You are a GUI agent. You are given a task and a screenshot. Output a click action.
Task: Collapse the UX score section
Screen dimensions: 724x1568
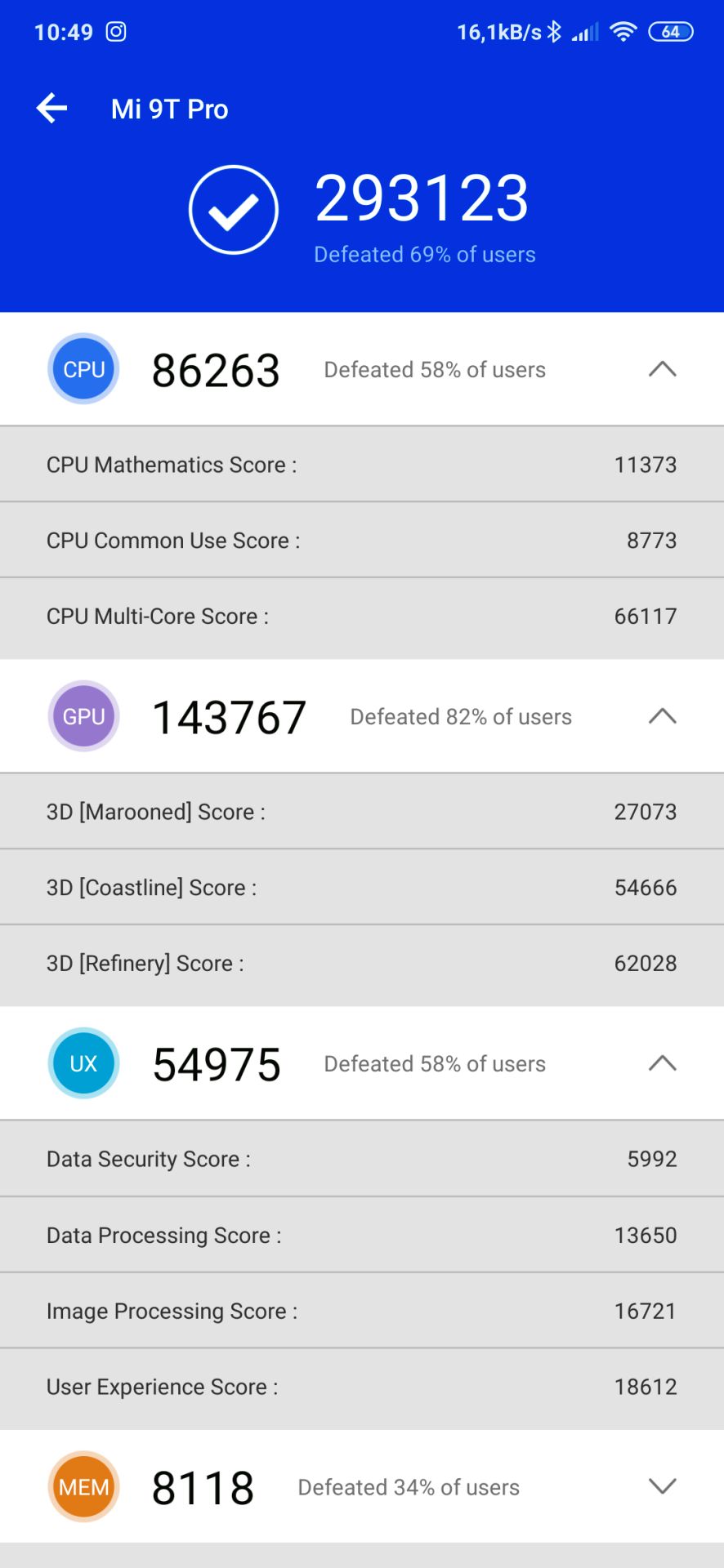(x=662, y=1063)
